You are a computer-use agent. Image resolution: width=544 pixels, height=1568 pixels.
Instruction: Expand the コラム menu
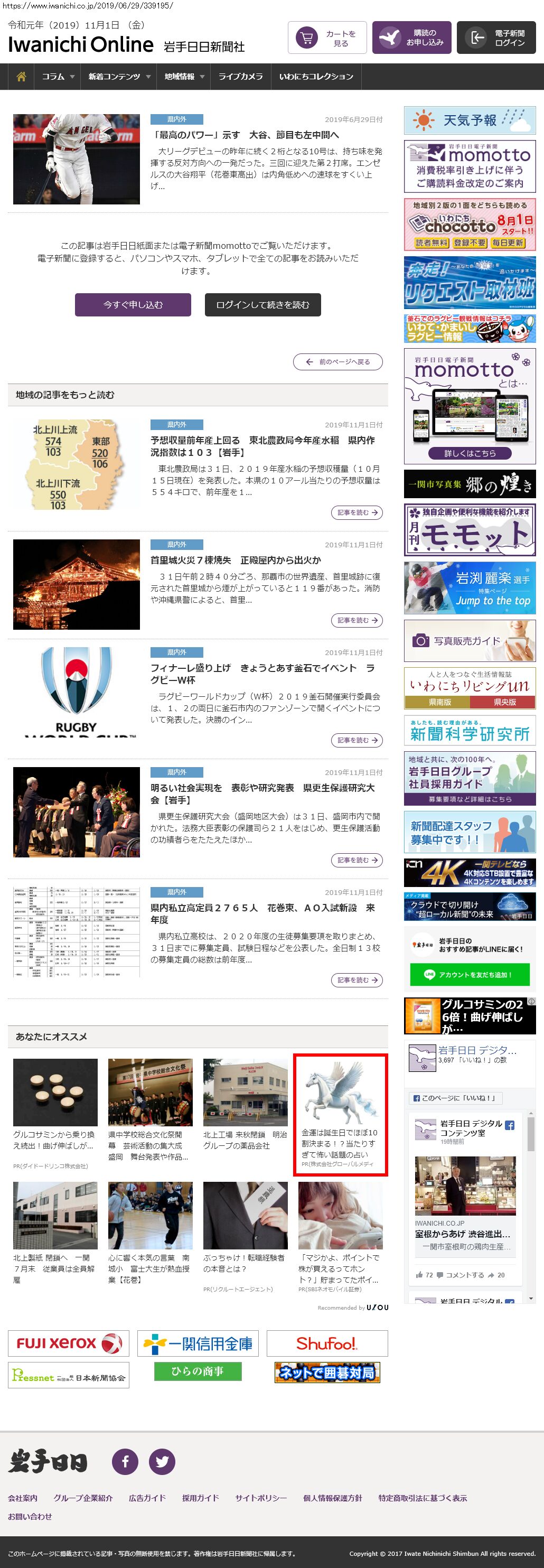click(x=58, y=77)
